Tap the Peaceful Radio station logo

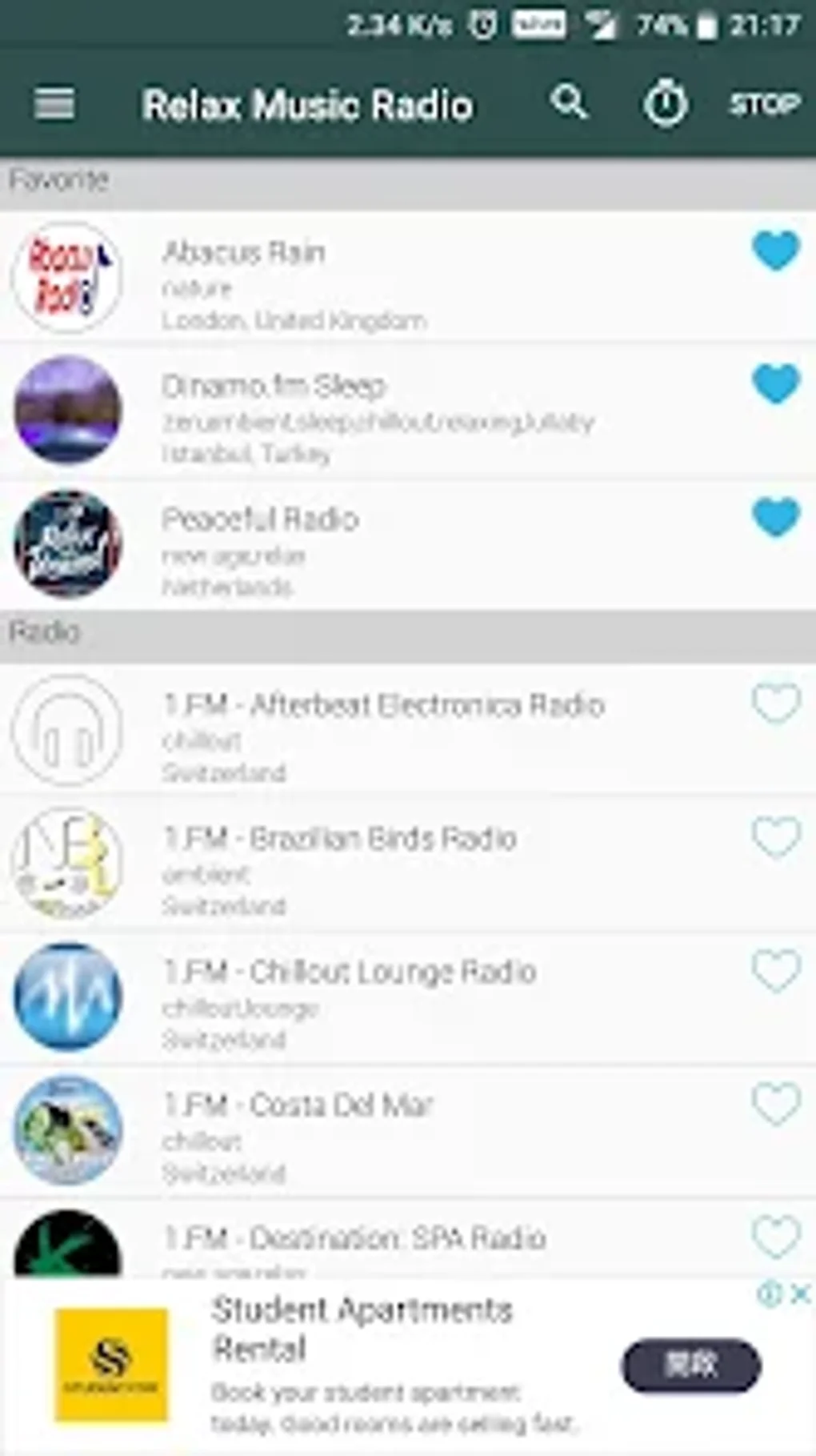click(x=66, y=543)
